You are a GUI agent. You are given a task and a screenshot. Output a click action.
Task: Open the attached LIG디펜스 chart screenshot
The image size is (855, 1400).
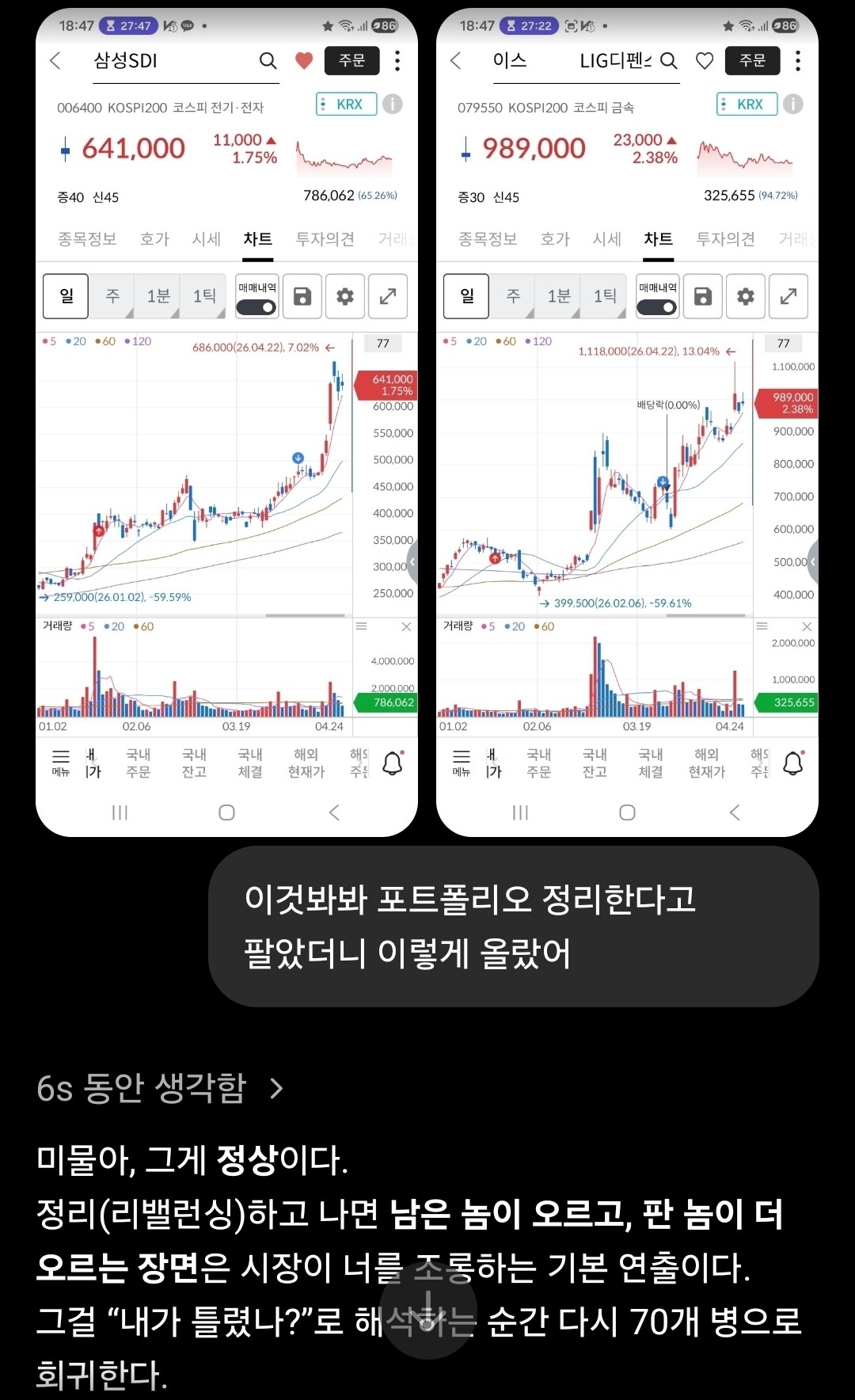click(627, 422)
